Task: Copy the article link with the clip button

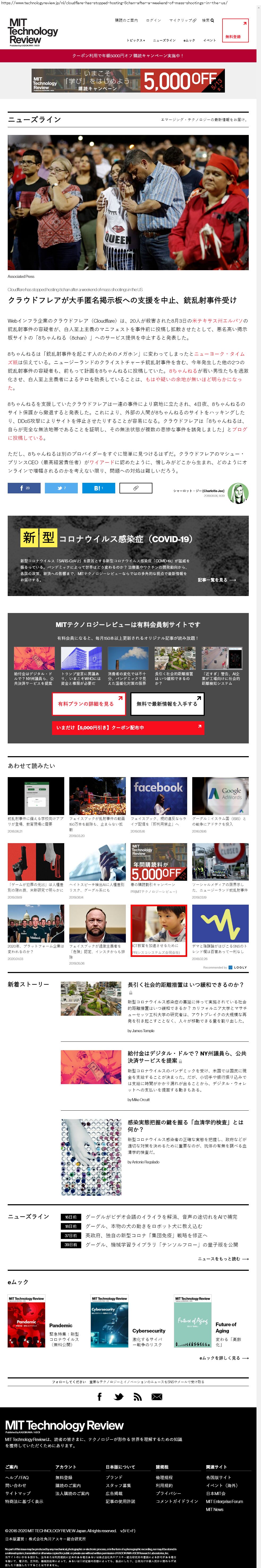Action: pyautogui.click(x=135, y=488)
